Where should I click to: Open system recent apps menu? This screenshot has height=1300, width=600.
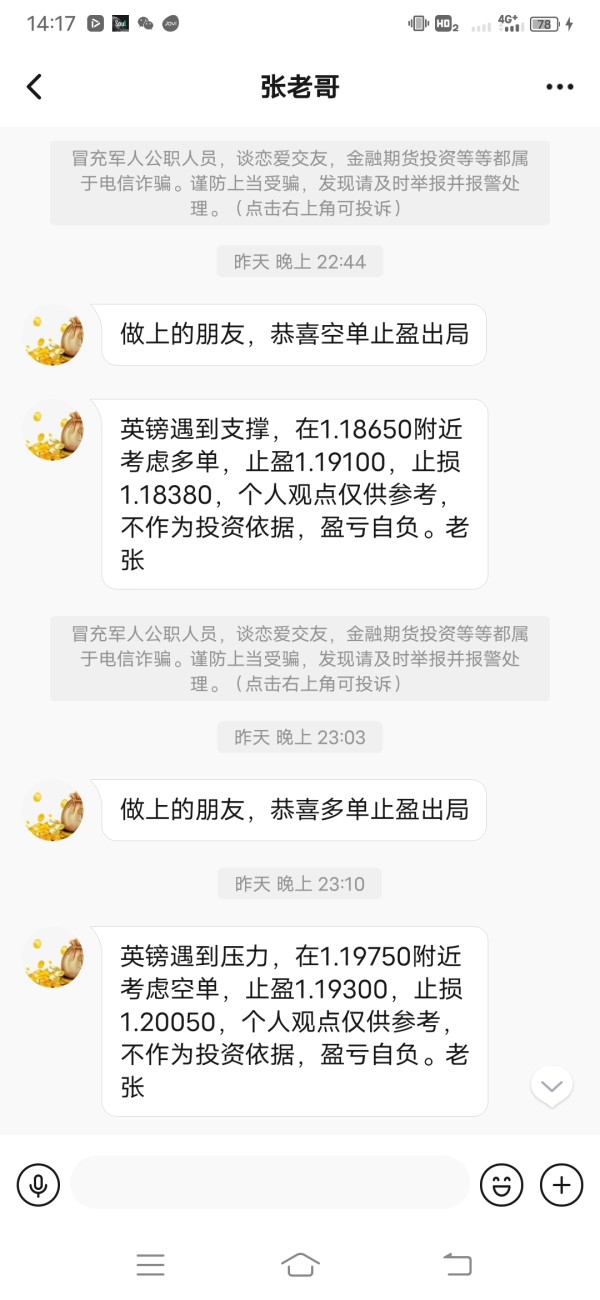click(x=150, y=1264)
